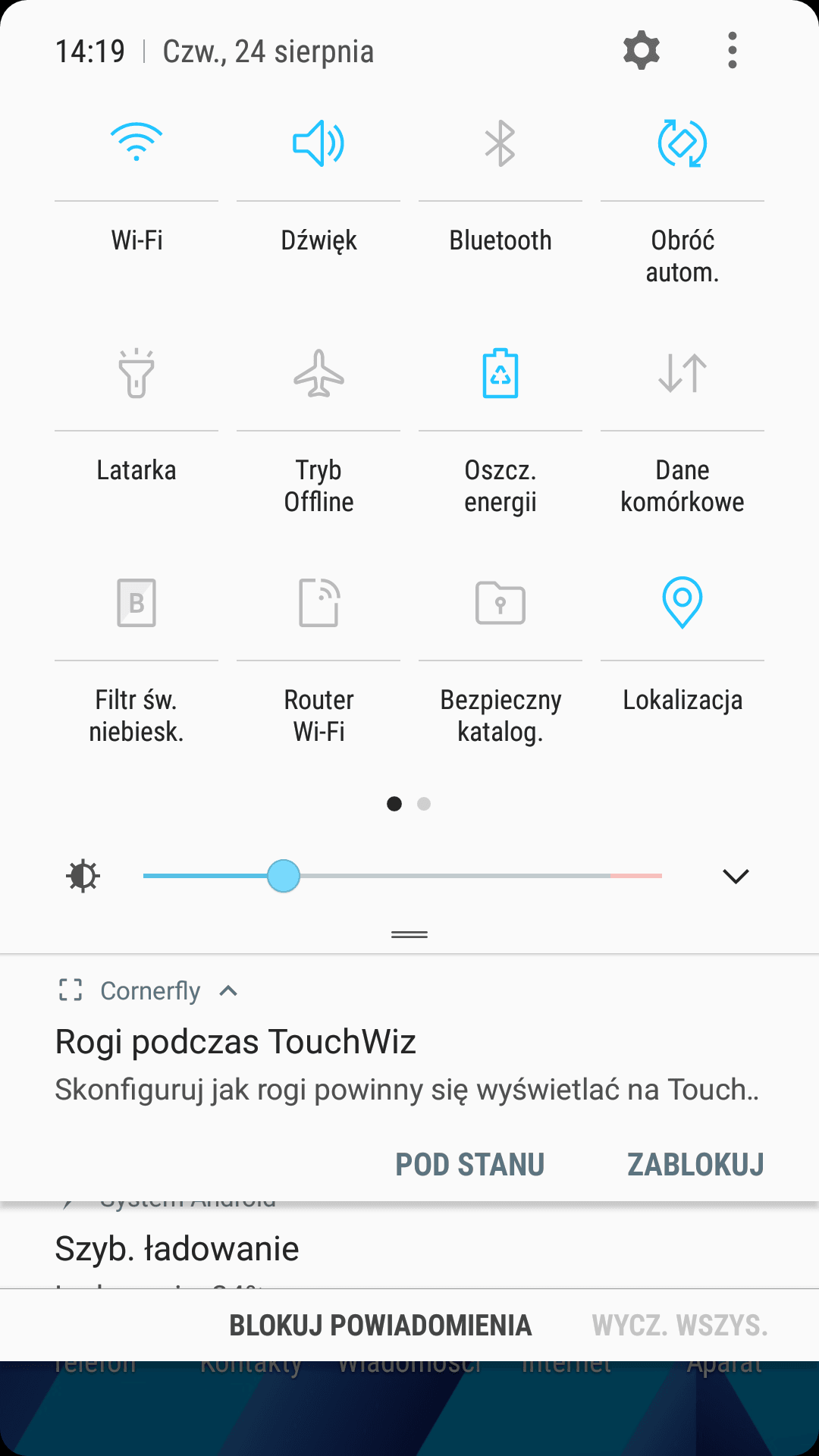Enable Bluetooth

click(500, 143)
